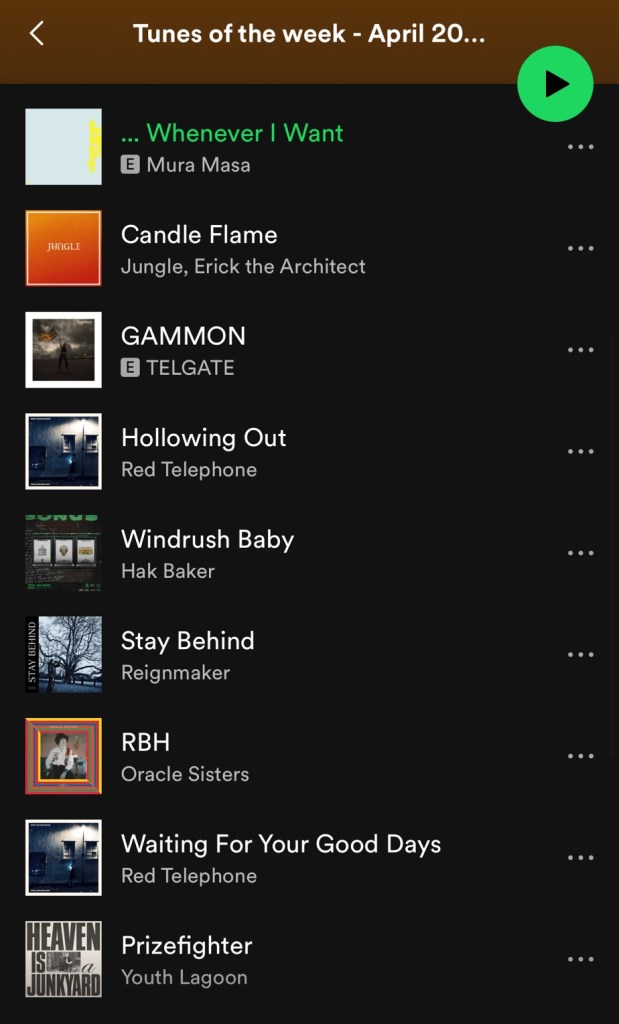Show options for Stay Behind
Viewport: 619px width, 1024px height.
580,655
